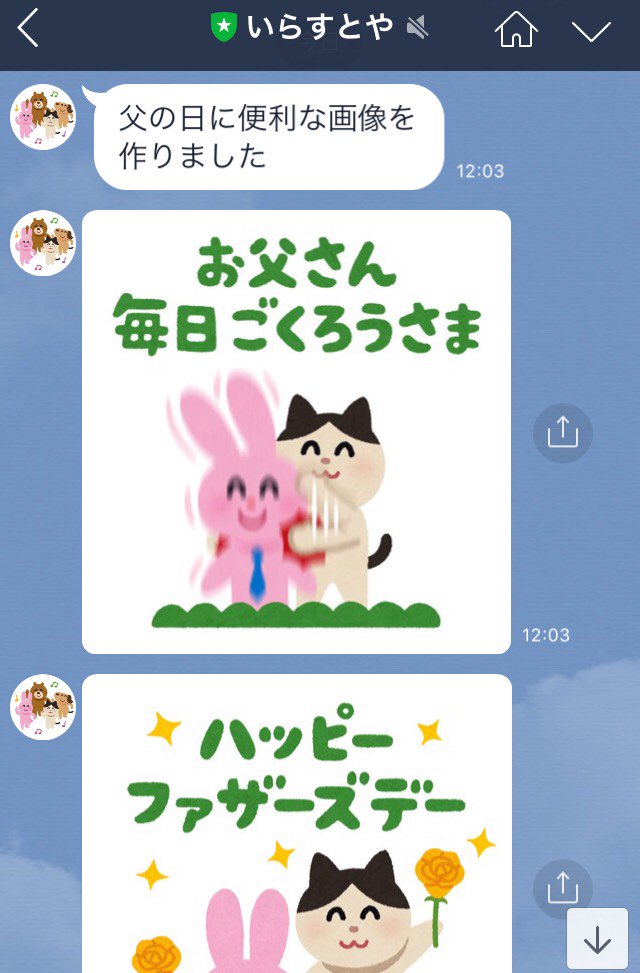Open the home icon in header
Screen dimensions: 640x973
coord(516,31)
